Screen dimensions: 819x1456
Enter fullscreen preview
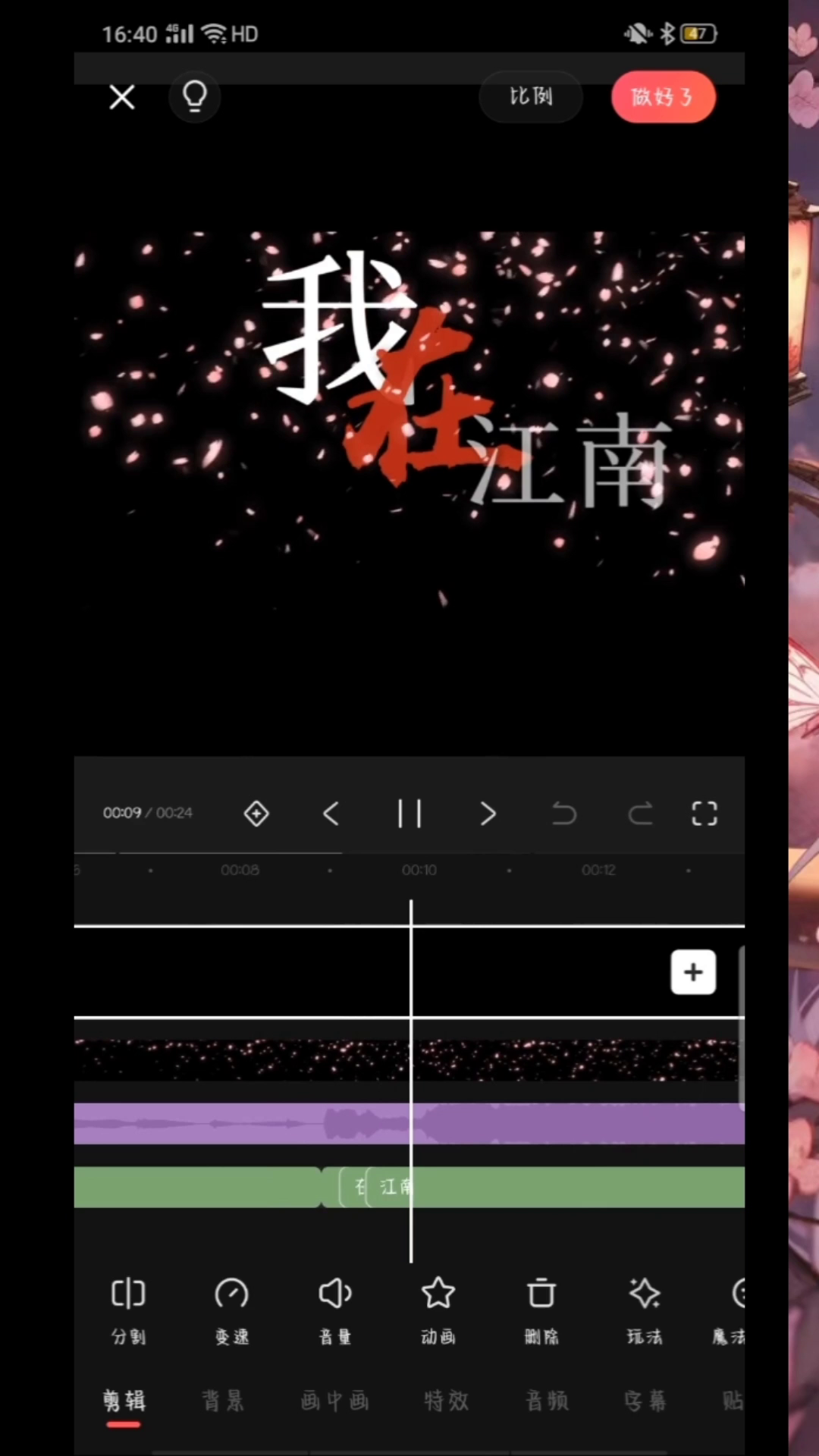pyautogui.click(x=704, y=814)
